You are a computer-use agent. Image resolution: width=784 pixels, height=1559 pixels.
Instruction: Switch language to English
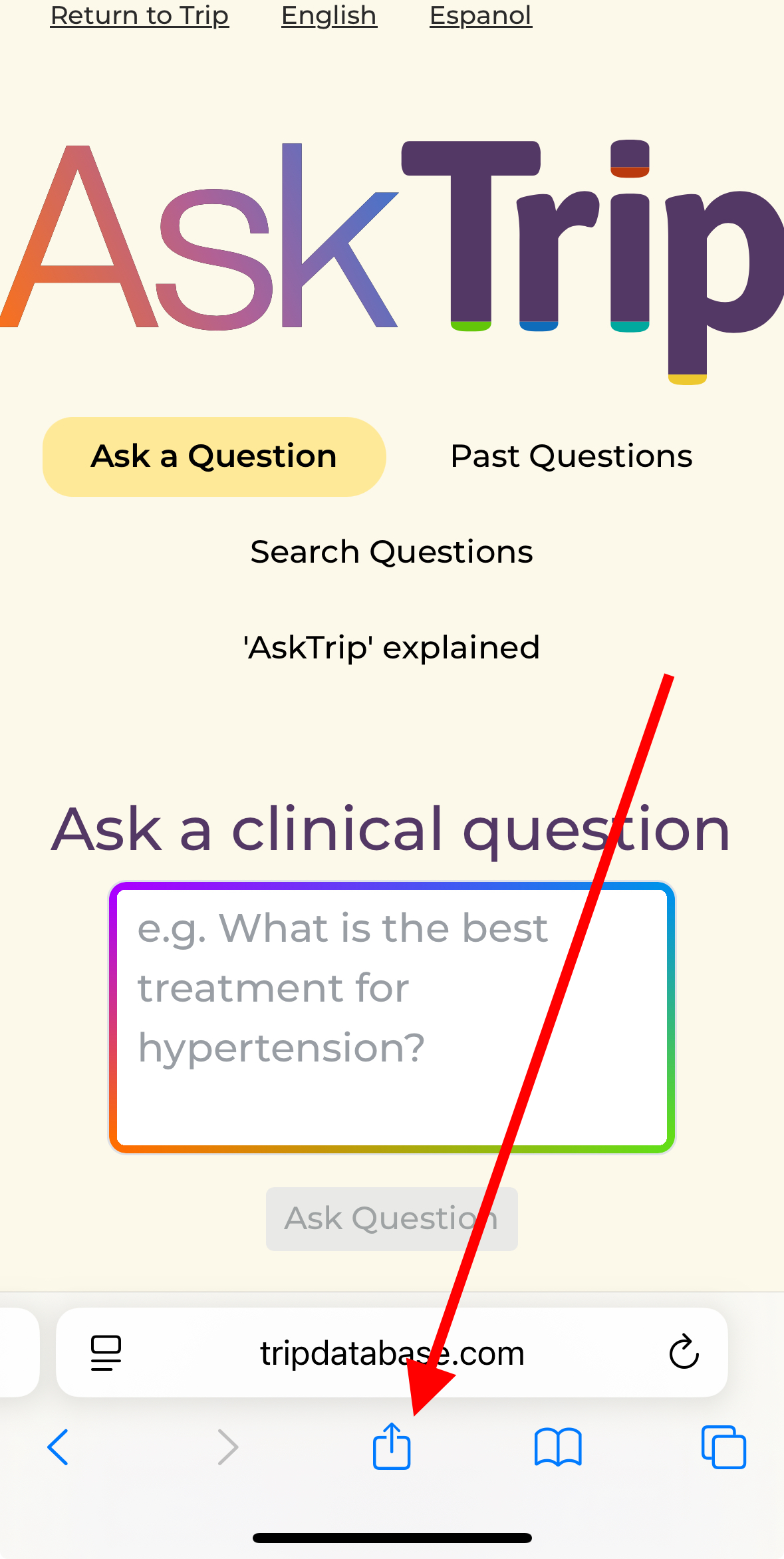[x=328, y=16]
